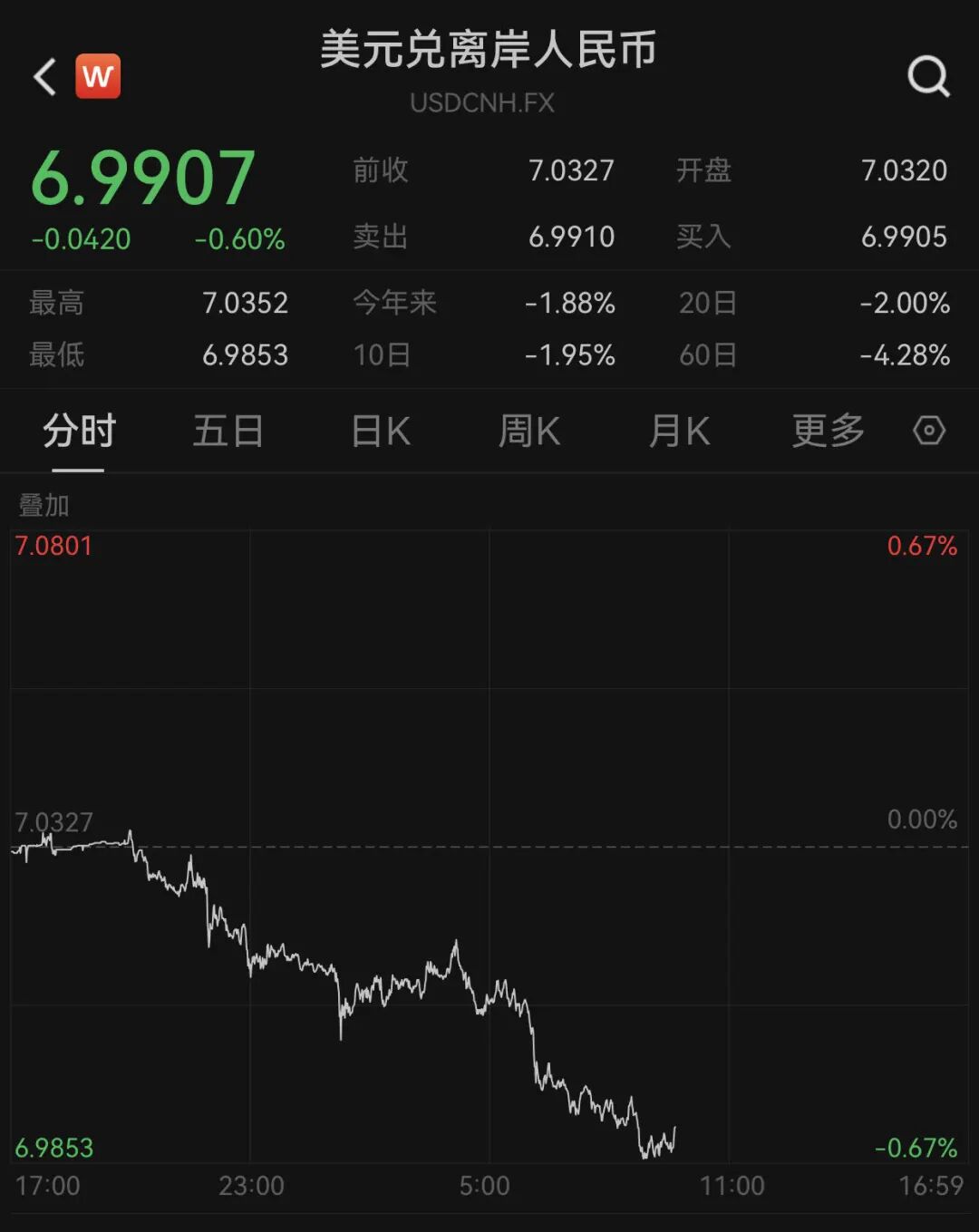
Task: Select the 分时 chart tab
Action: (79, 431)
